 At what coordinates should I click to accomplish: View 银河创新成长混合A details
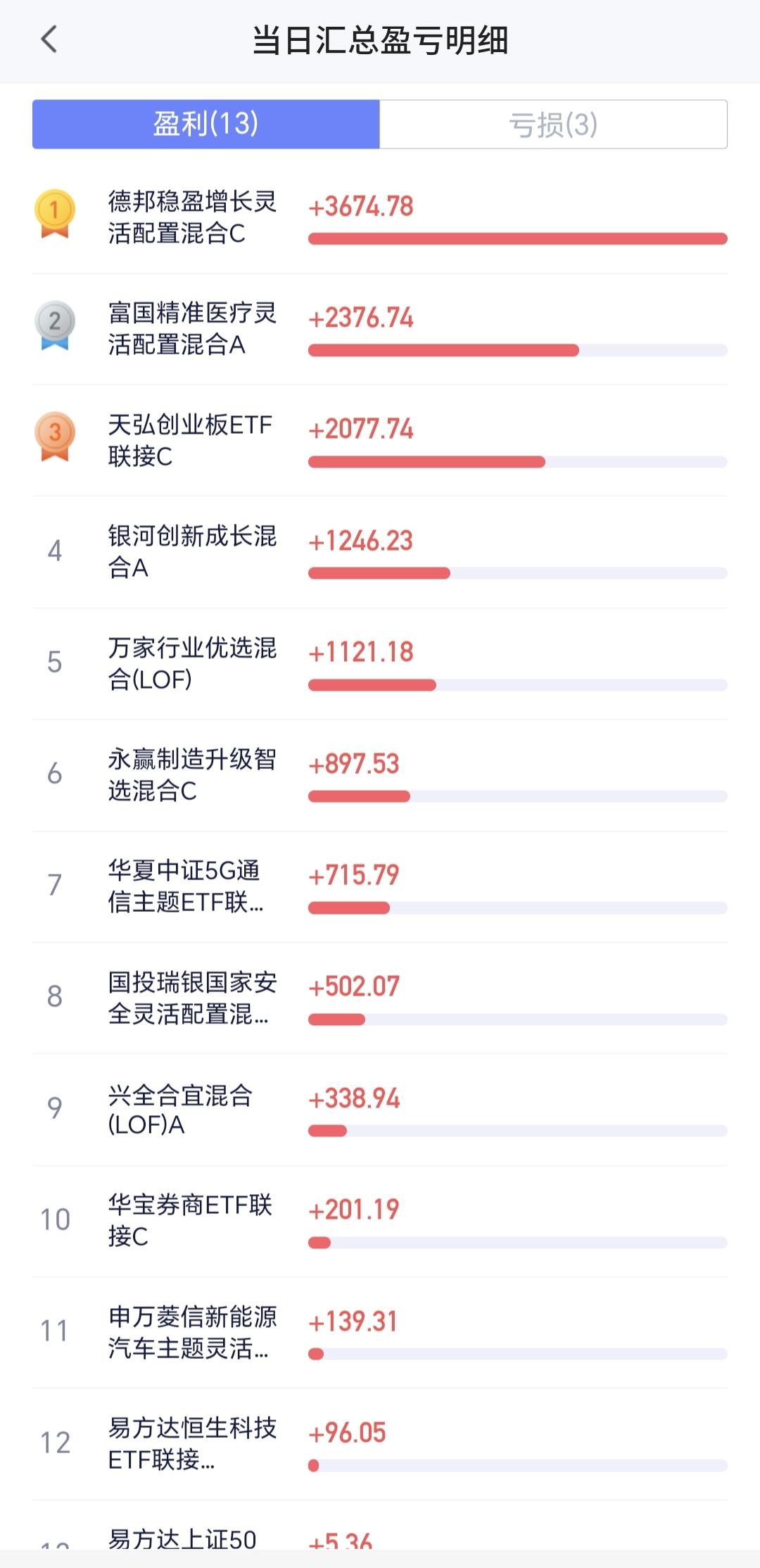[x=380, y=552]
